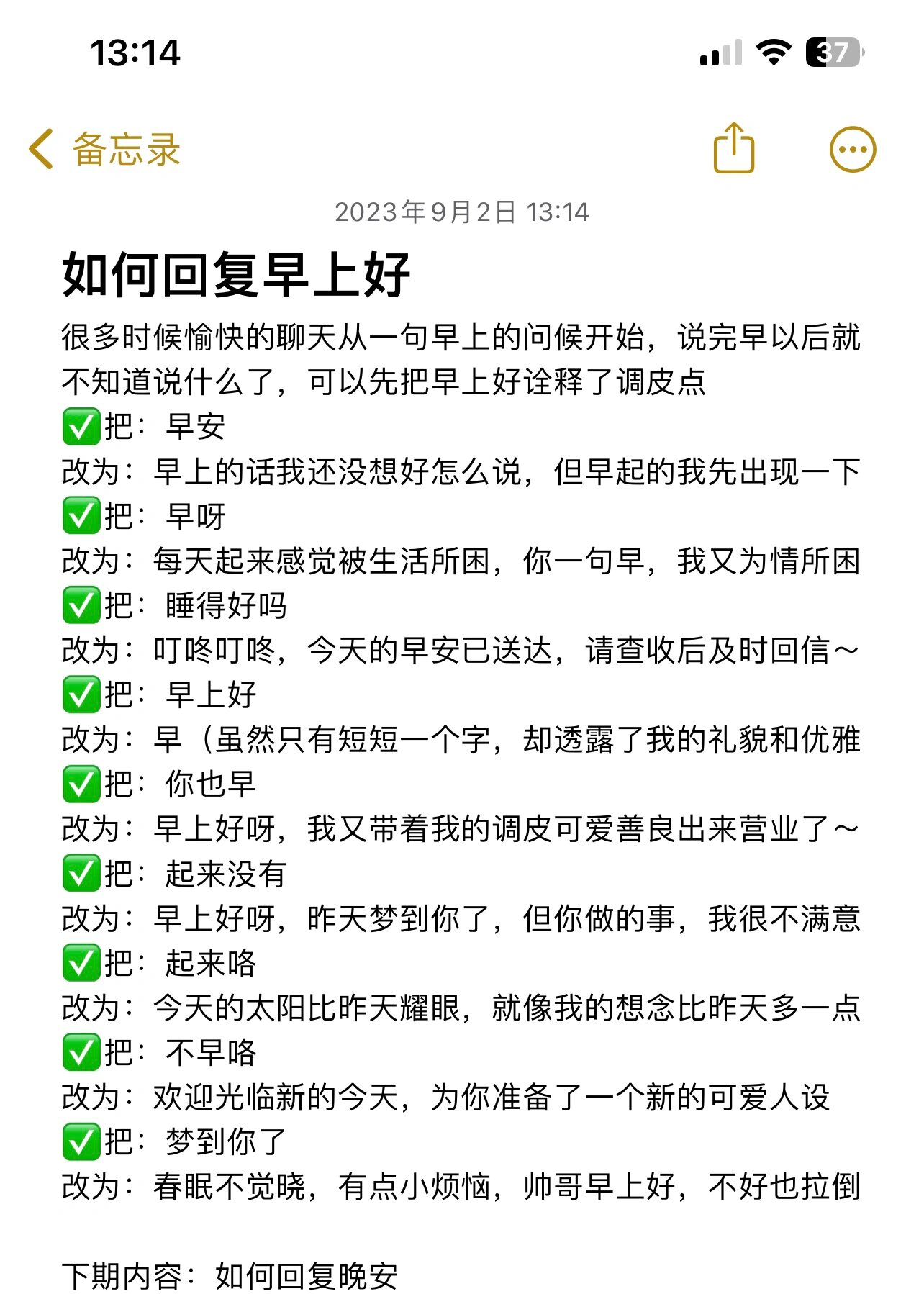The width and height of the screenshot is (924, 1294).
Task: Share this note
Action: [733, 148]
